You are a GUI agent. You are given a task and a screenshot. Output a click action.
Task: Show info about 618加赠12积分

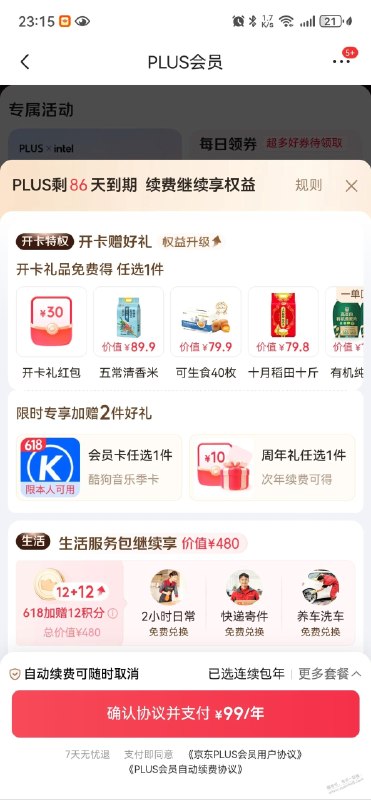pos(112,613)
